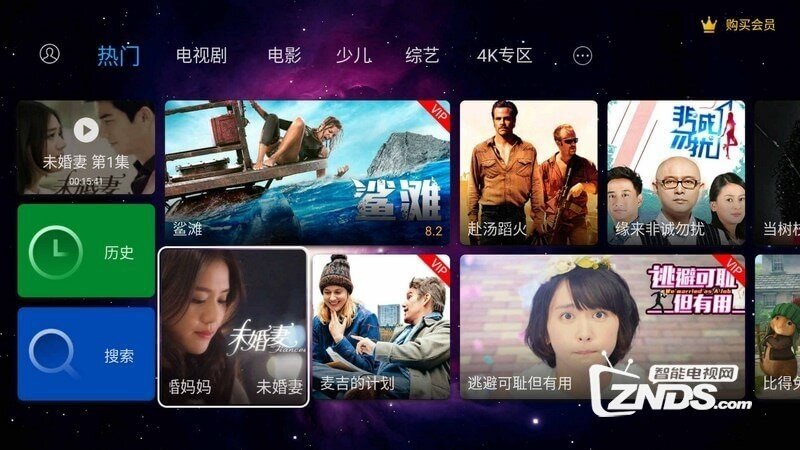800x450 pixels.
Task: Open the 搜索 search tile
Action: click(x=86, y=354)
